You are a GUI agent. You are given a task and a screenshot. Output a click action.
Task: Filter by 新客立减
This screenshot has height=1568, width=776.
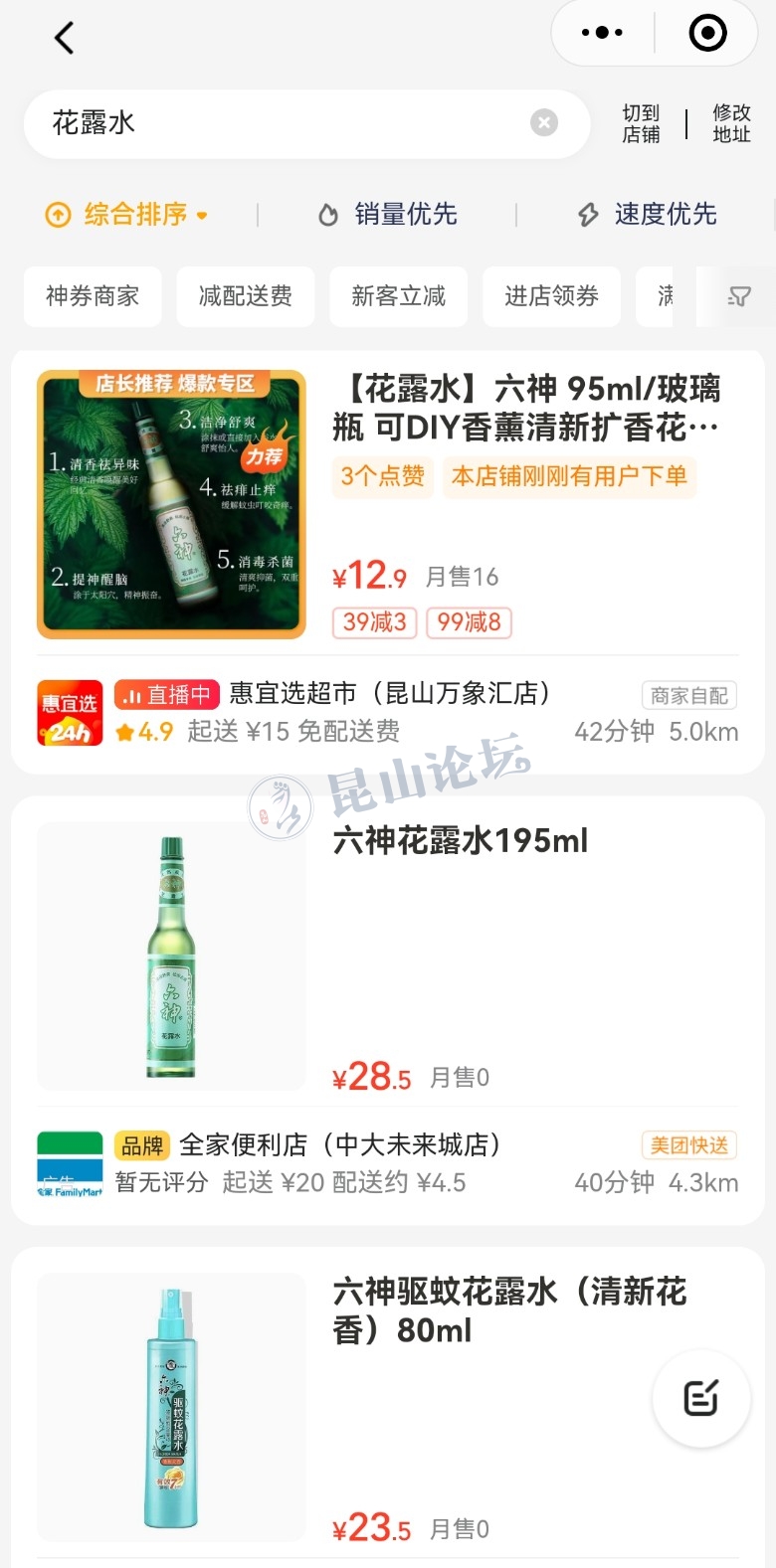399,296
